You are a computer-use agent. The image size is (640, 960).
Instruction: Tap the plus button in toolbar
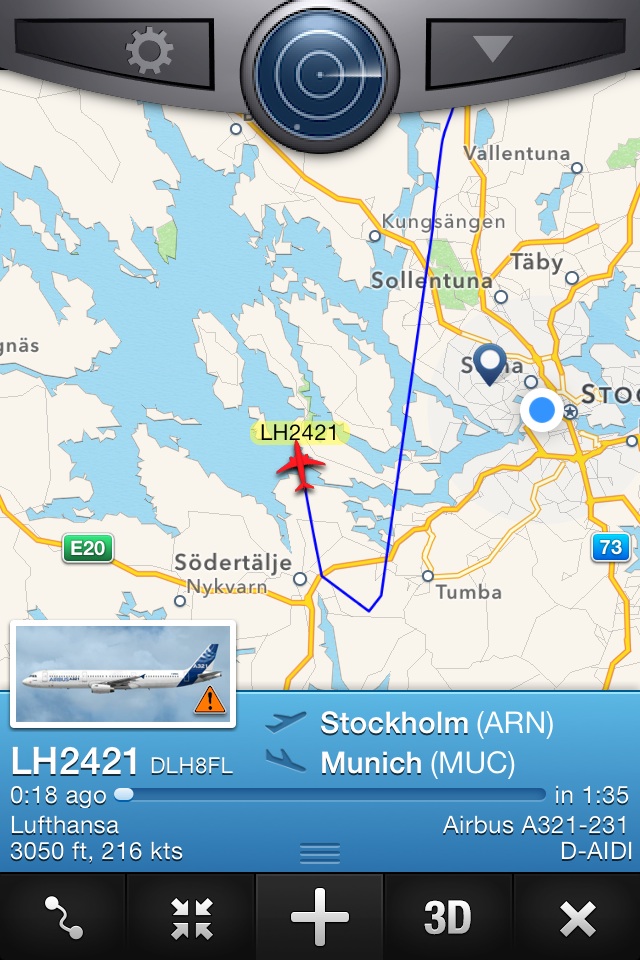click(320, 917)
